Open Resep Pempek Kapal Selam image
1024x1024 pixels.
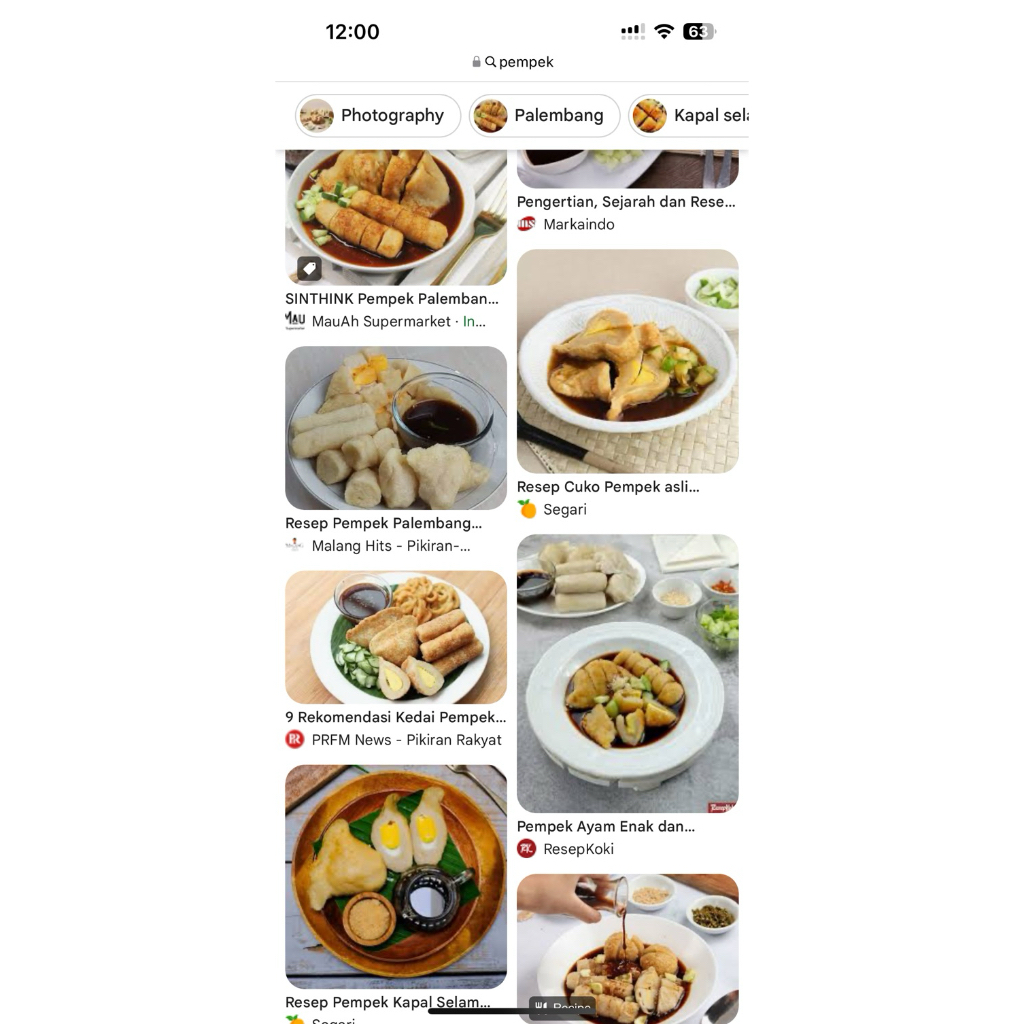pyautogui.click(x=396, y=876)
